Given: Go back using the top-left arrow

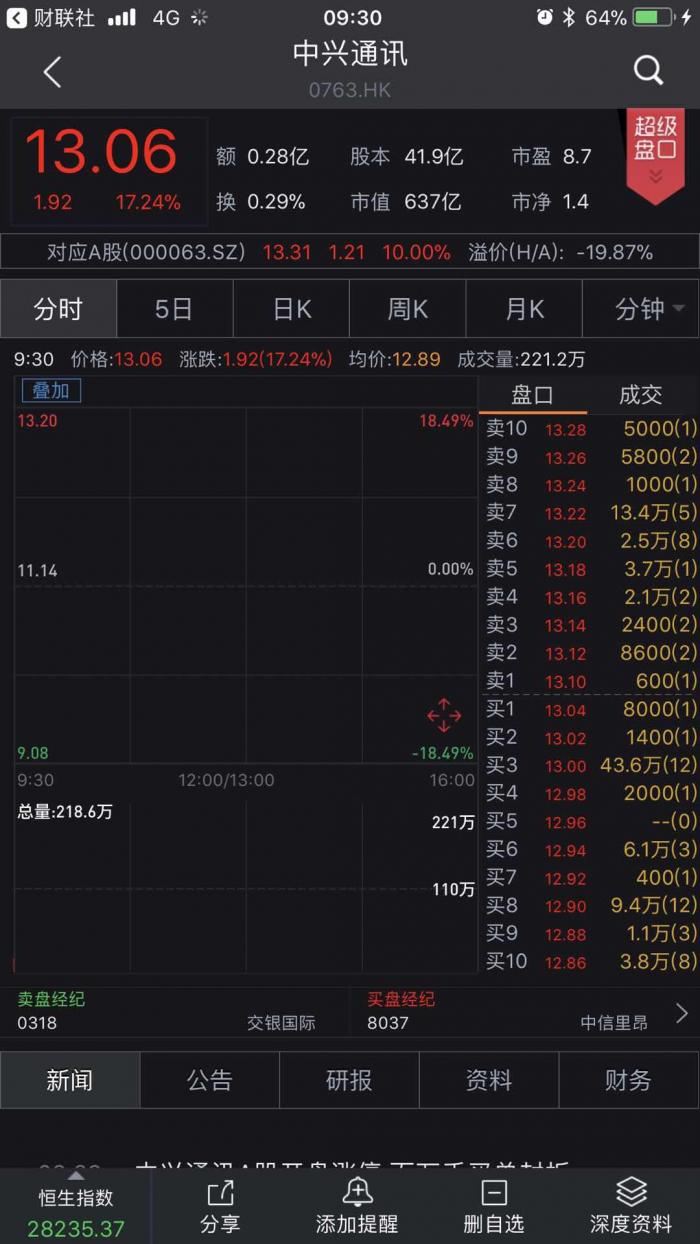Looking at the screenshot, I should (x=52, y=72).
